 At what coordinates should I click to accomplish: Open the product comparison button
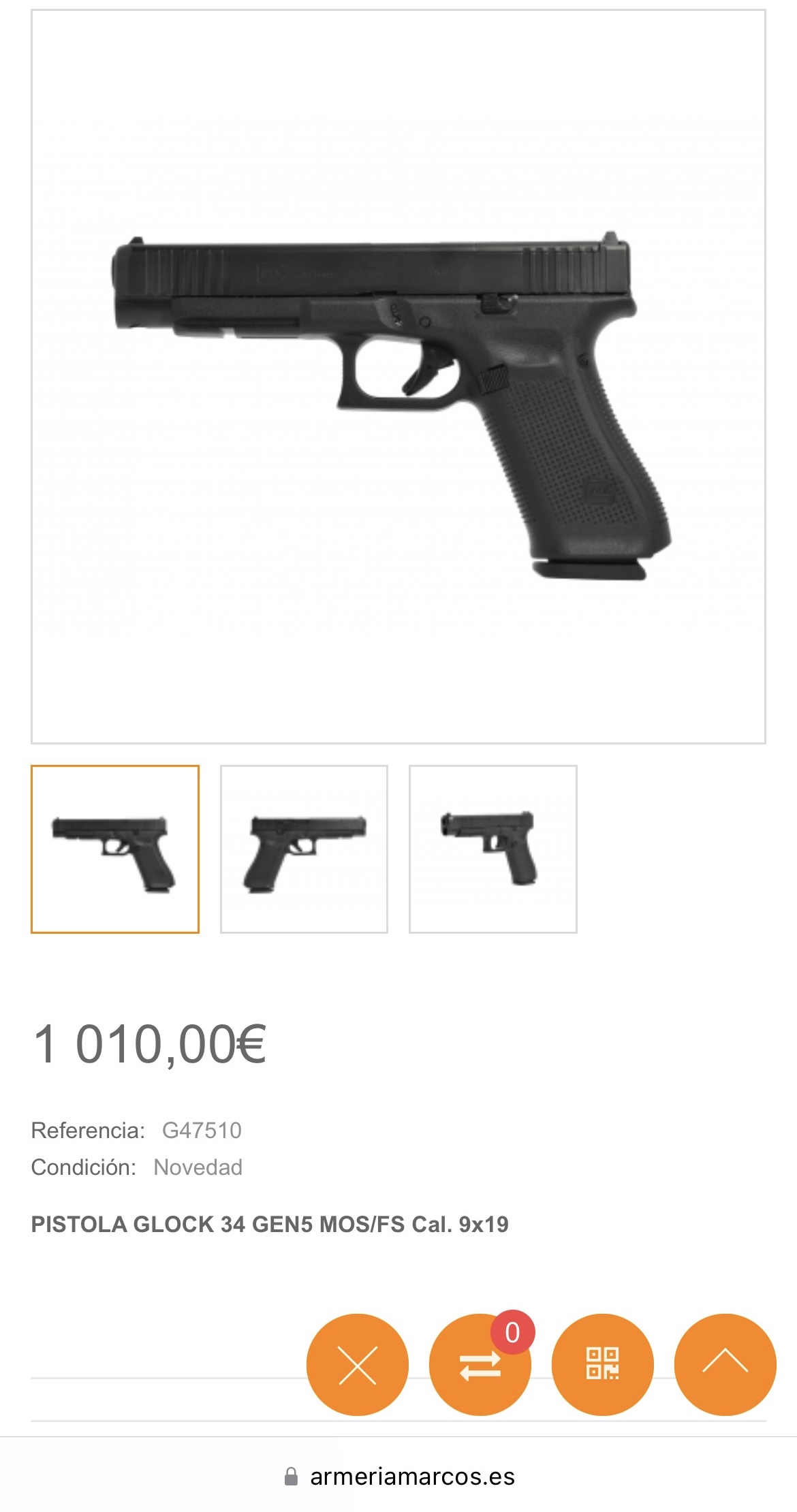(480, 1365)
